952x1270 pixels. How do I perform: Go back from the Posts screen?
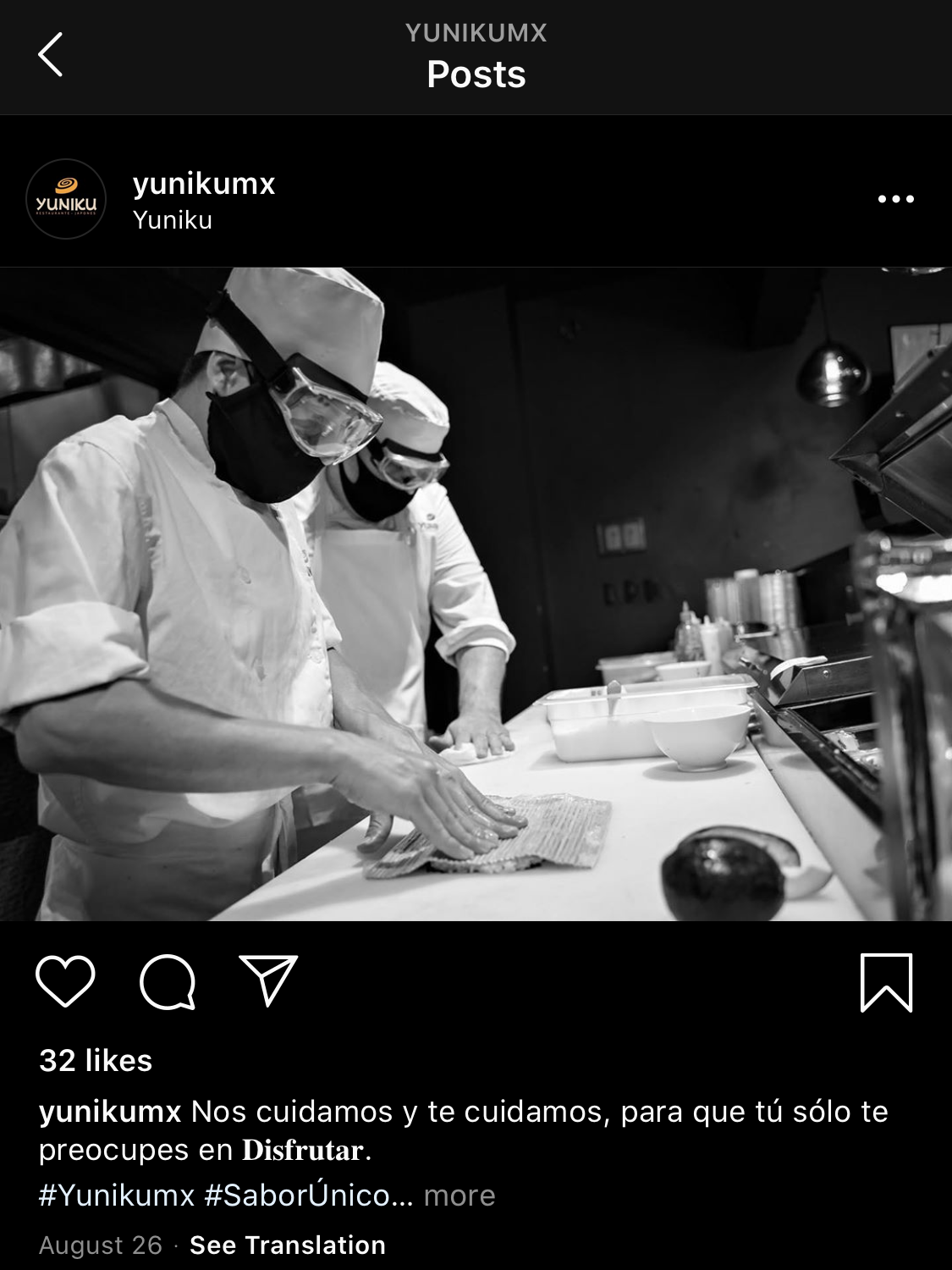tap(51, 55)
